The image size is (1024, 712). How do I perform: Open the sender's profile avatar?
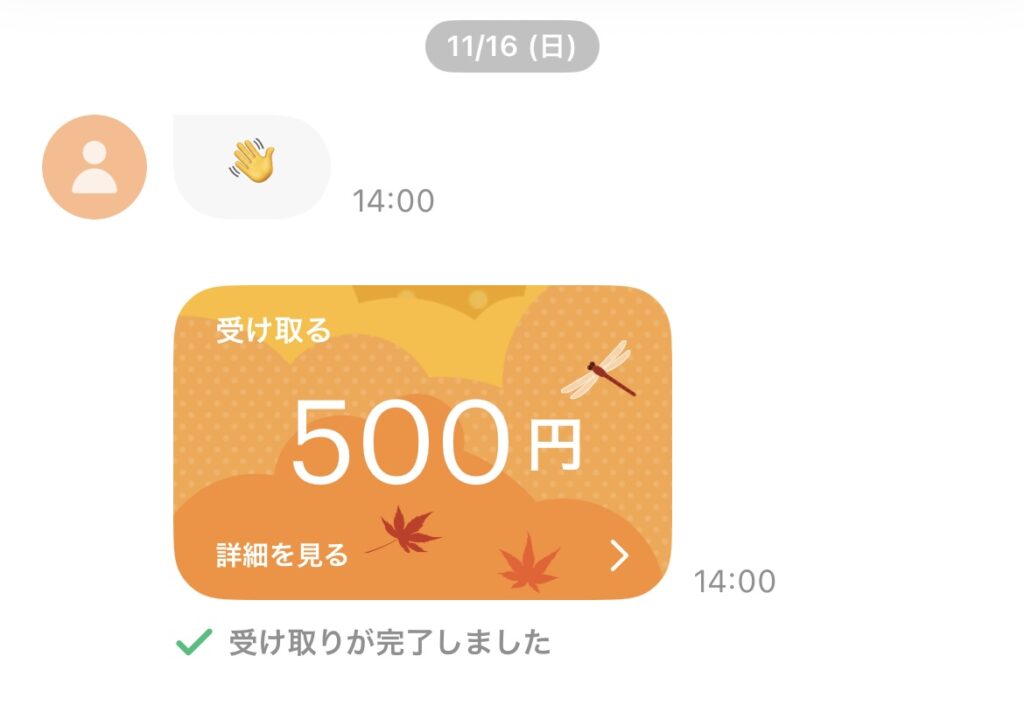tap(94, 167)
